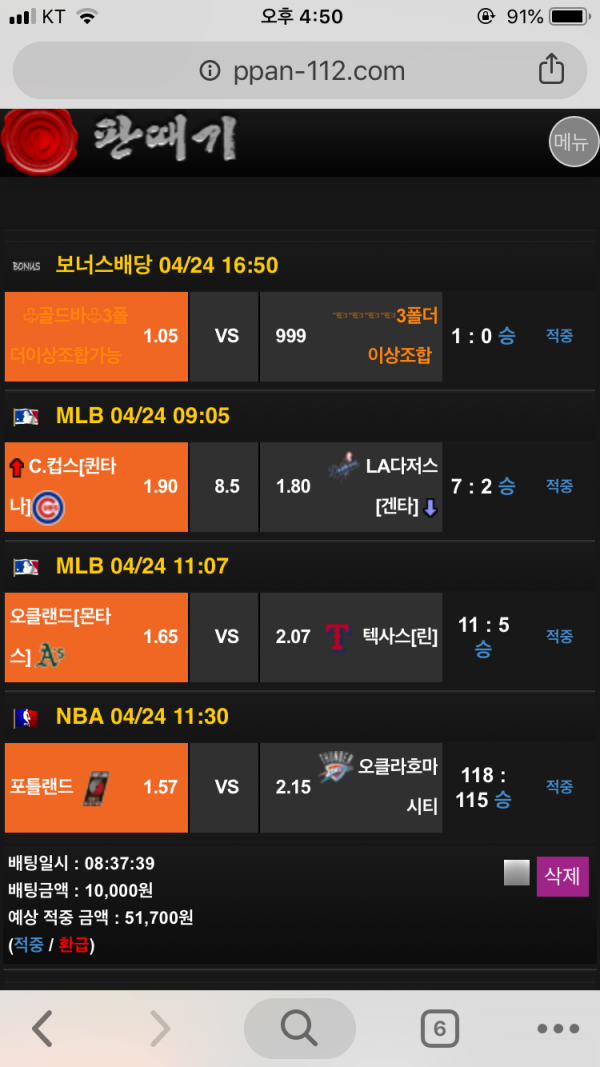Select 텍사스 odds 2.07
Image resolution: width=600 pixels, height=1067 pixels.
coord(350,637)
